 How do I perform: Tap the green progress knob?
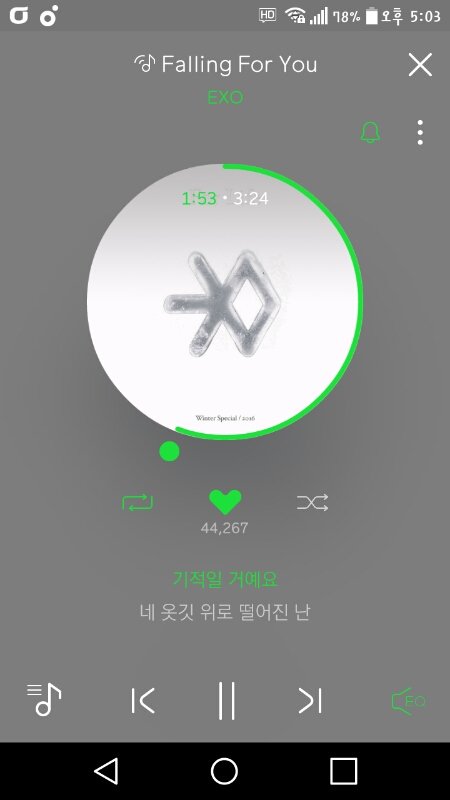click(x=169, y=452)
